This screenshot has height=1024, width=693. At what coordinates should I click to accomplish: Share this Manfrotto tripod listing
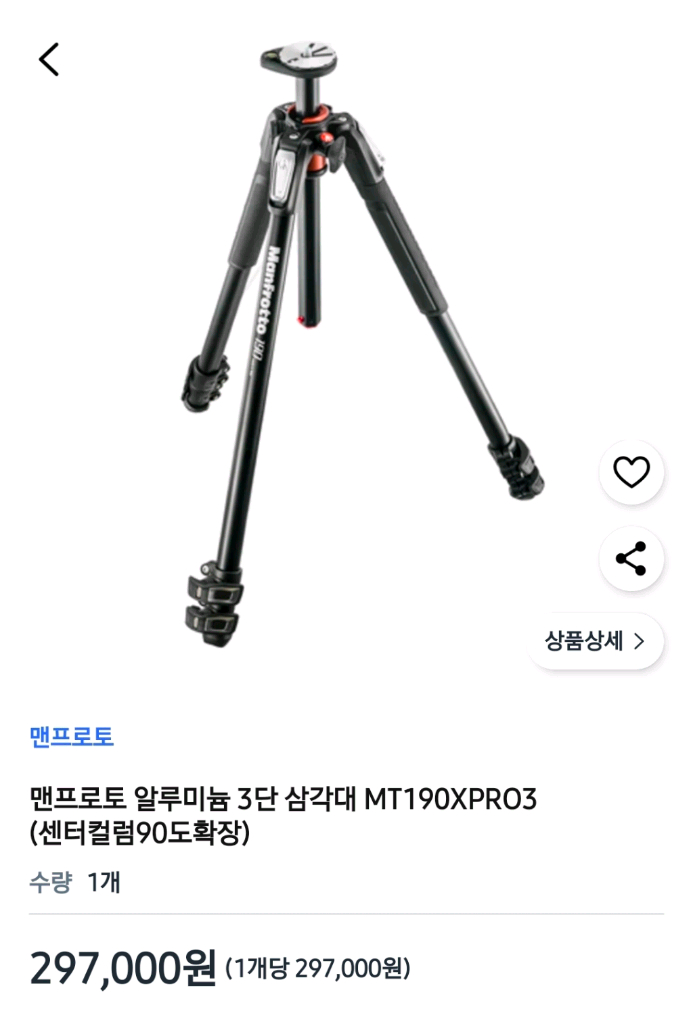click(x=631, y=558)
